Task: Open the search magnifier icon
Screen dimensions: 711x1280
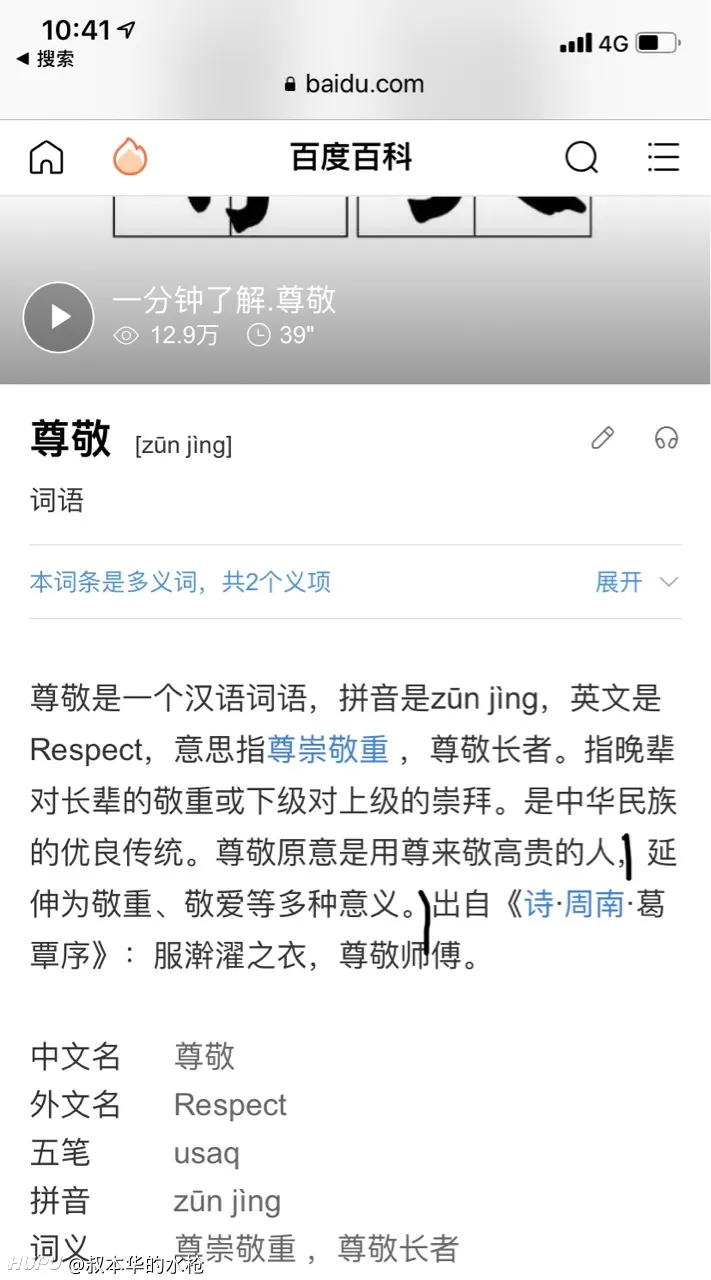Action: [x=581, y=158]
